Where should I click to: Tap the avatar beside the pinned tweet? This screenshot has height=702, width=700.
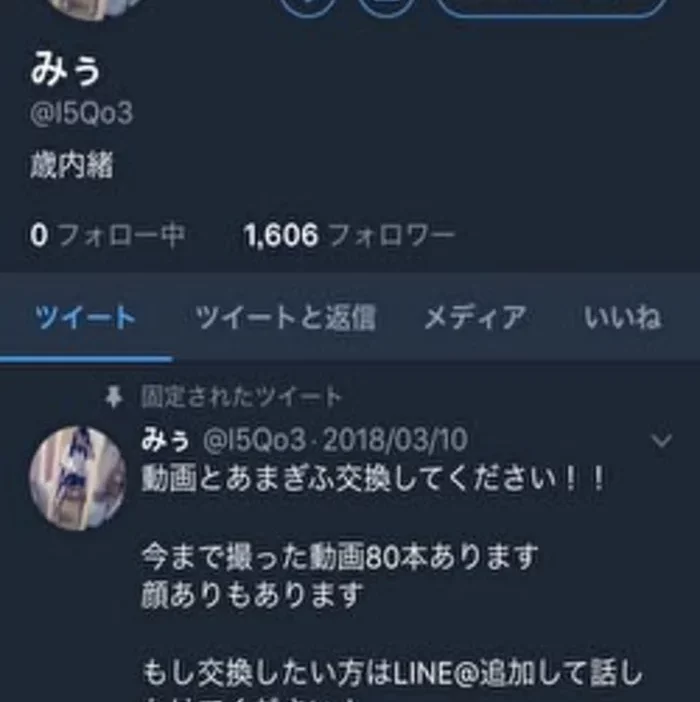[78, 476]
